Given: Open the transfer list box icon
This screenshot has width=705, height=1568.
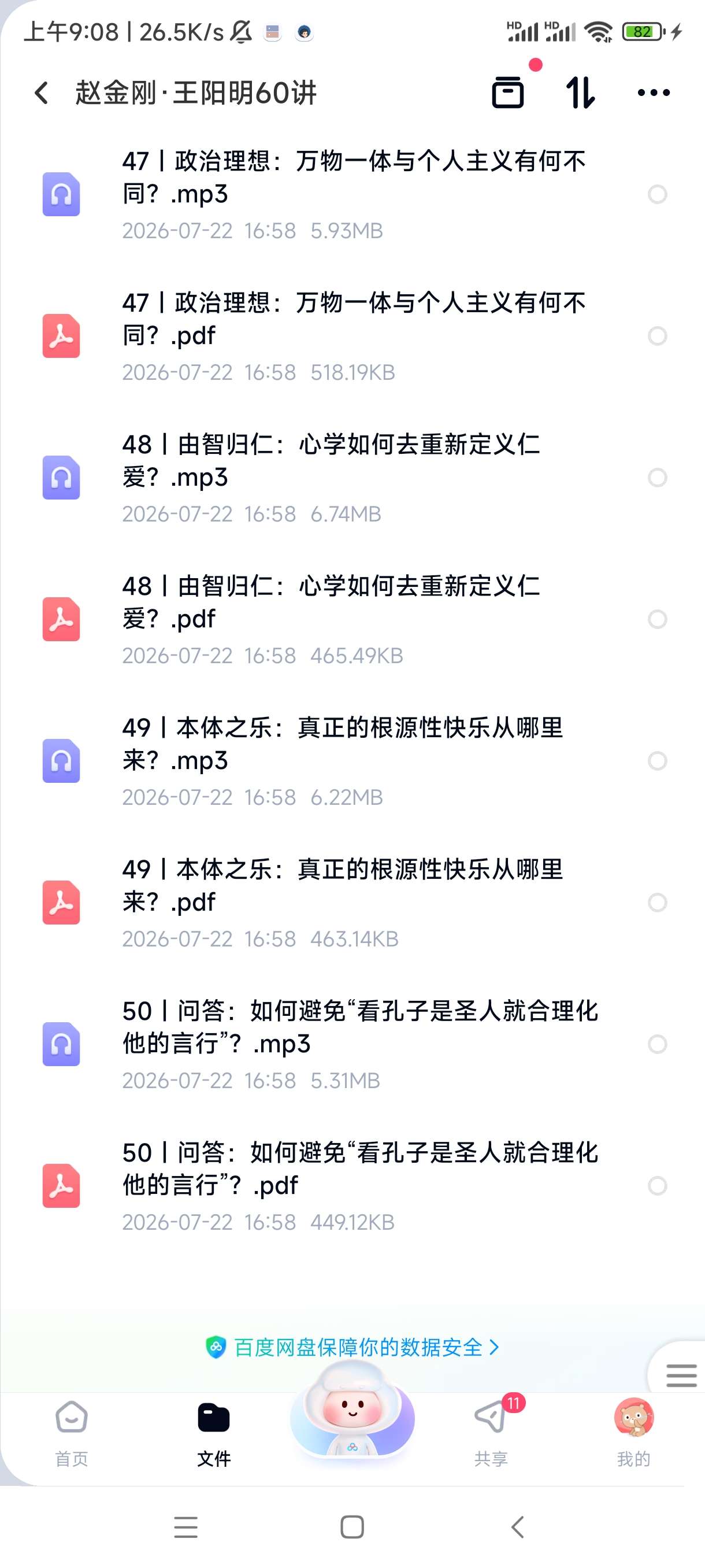Looking at the screenshot, I should tap(508, 93).
